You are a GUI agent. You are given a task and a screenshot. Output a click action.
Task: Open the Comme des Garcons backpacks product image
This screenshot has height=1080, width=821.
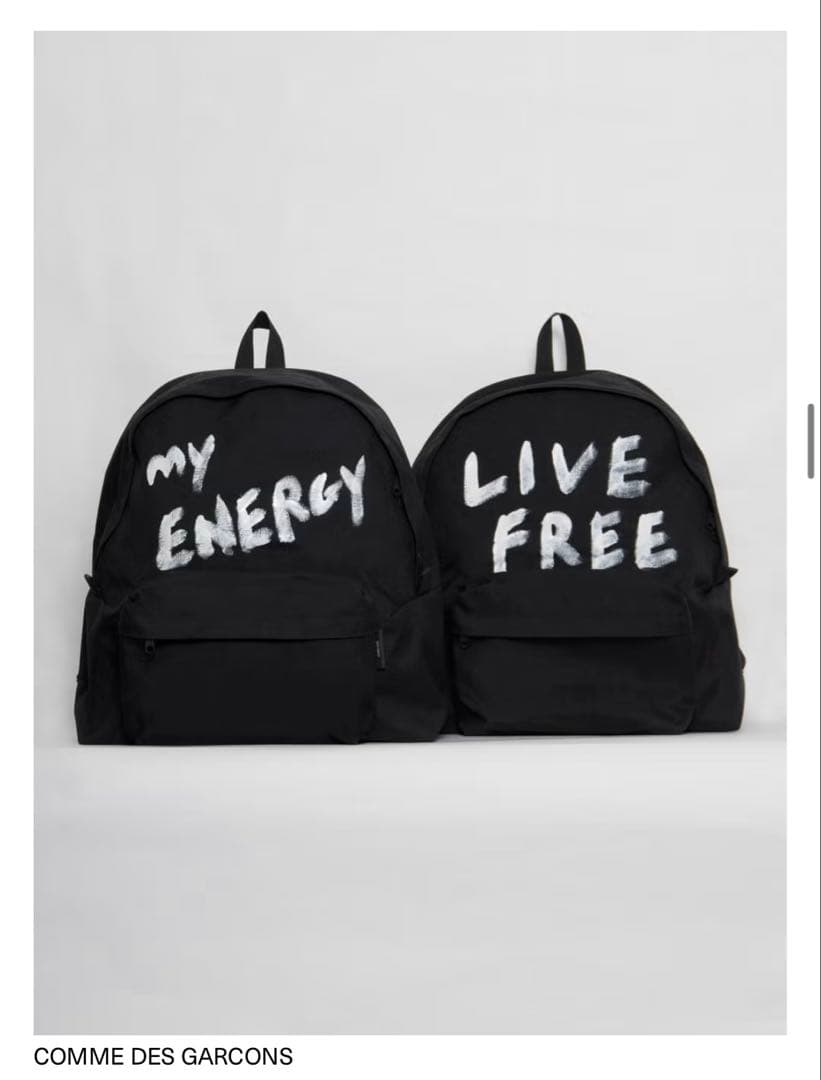click(410, 532)
